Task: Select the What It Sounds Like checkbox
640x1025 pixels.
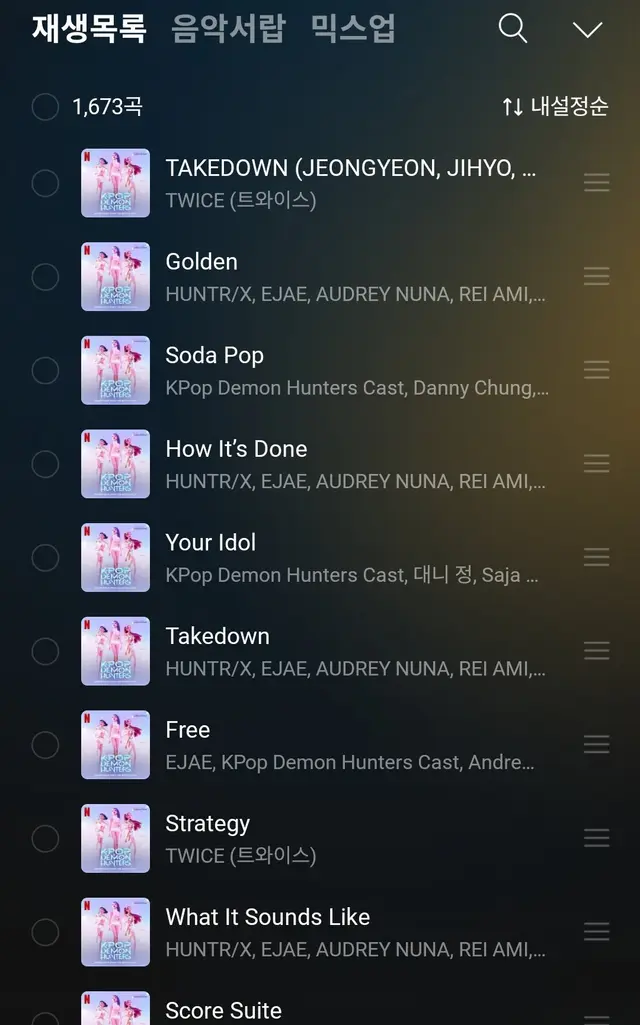Action: pyautogui.click(x=45, y=932)
